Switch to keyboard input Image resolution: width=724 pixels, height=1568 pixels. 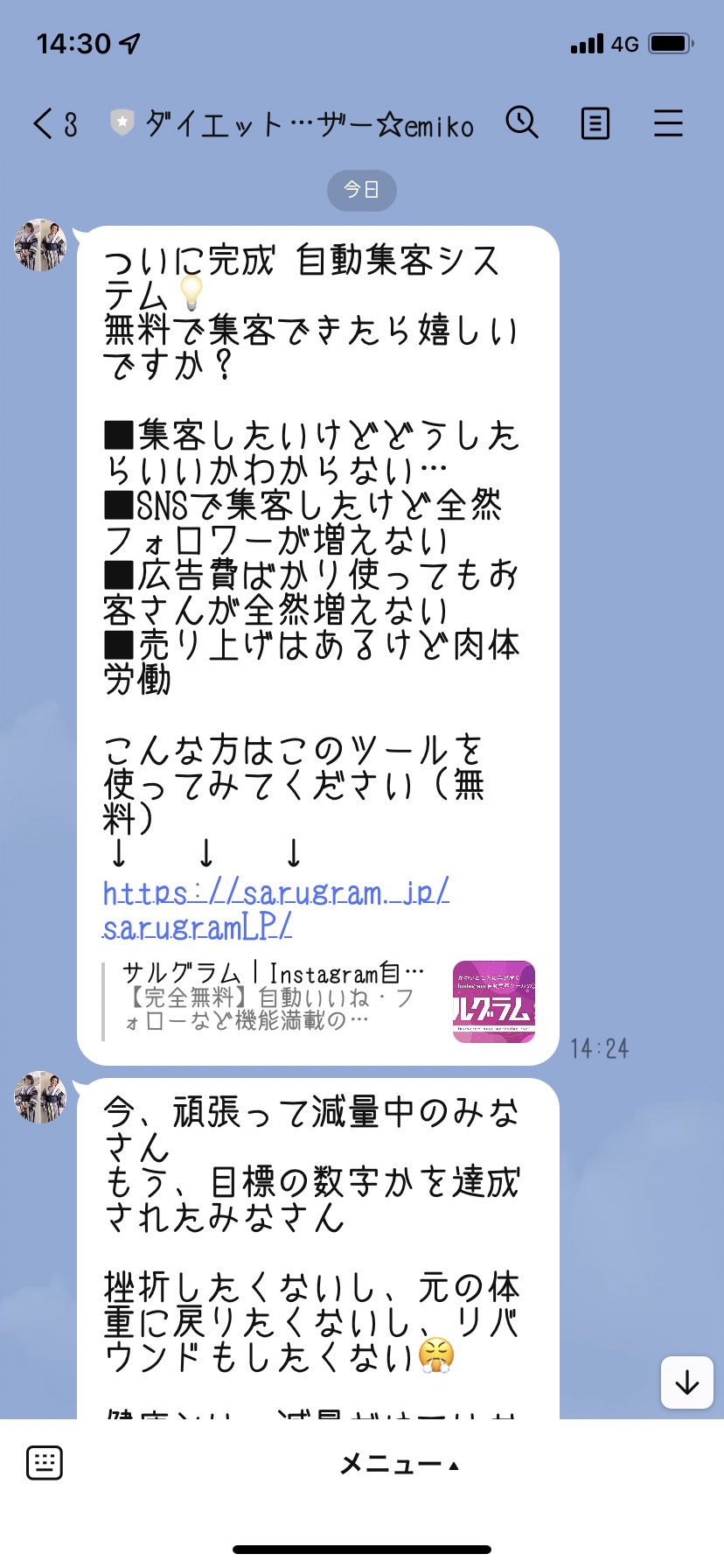[x=45, y=1462]
